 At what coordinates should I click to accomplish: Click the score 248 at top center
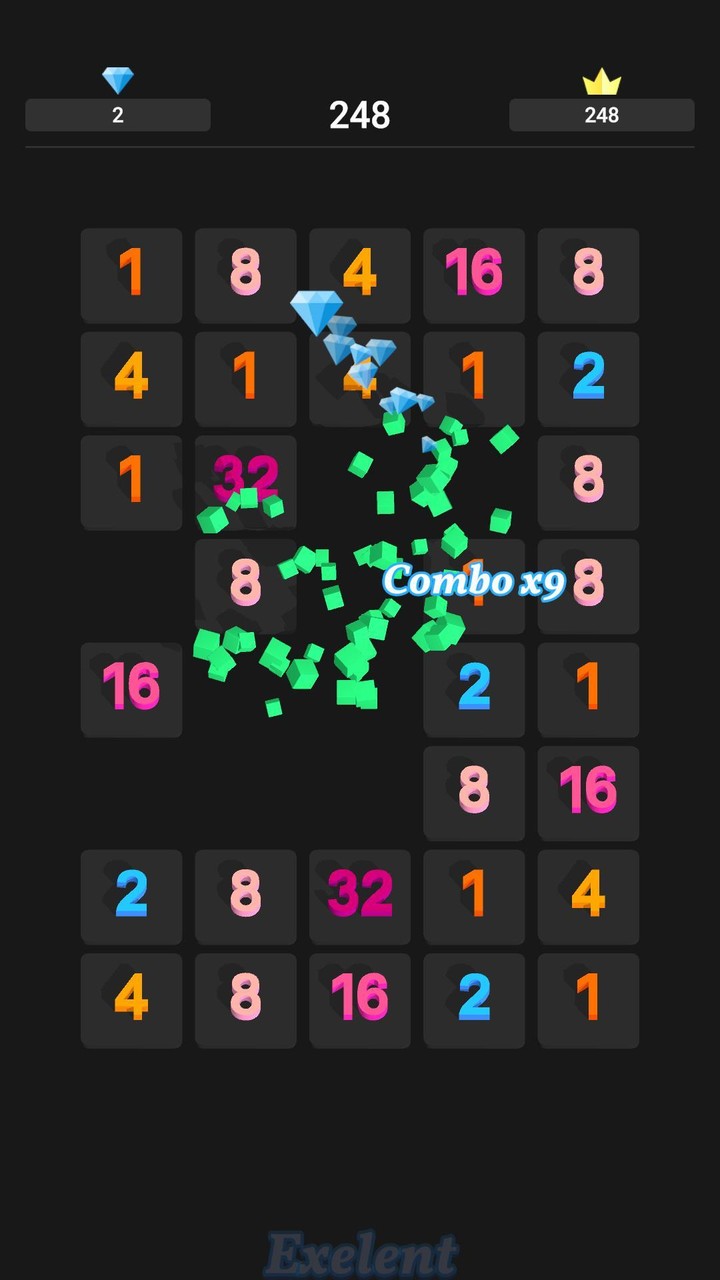pos(358,117)
